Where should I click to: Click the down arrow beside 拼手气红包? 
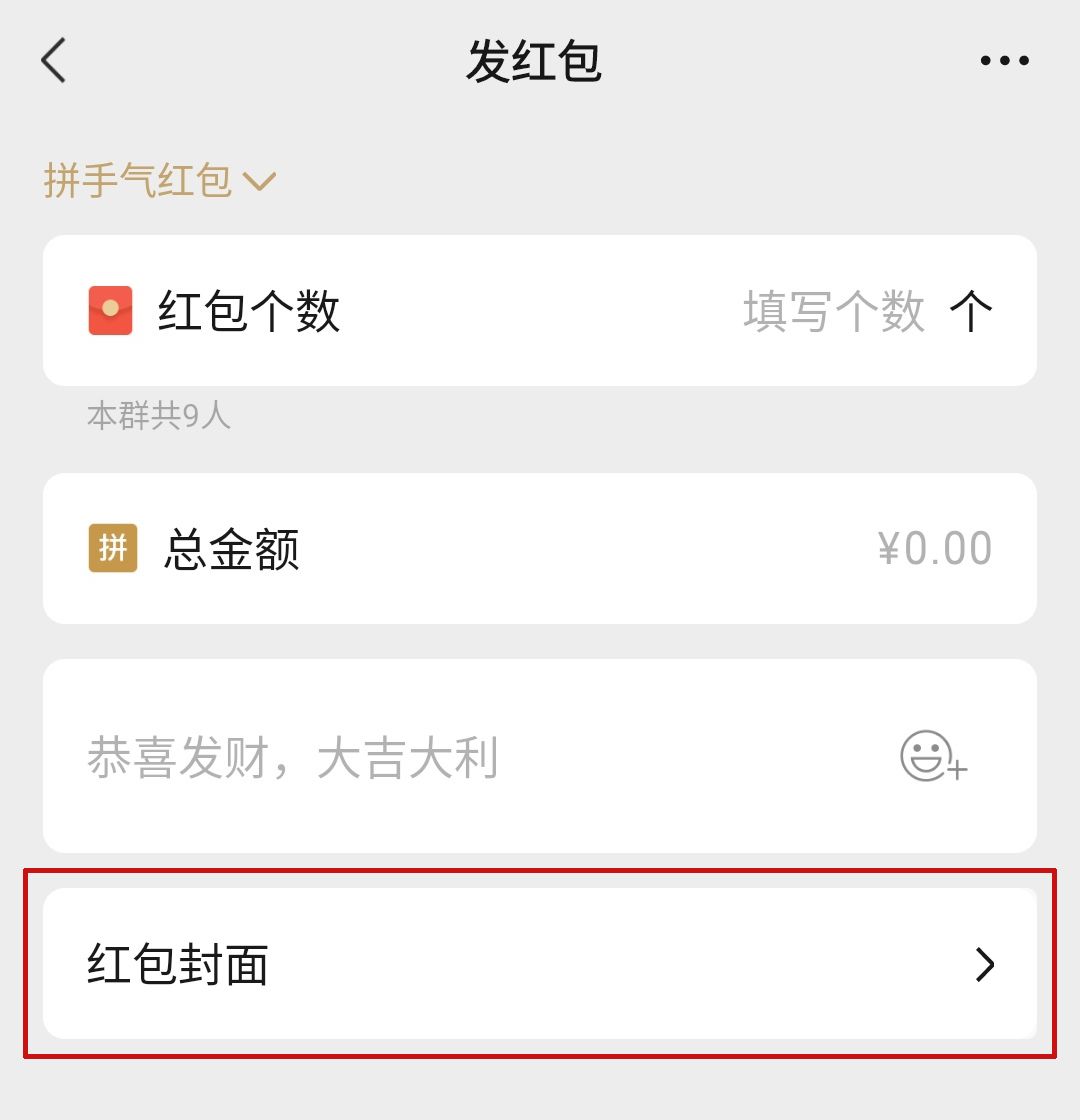pyautogui.click(x=260, y=181)
